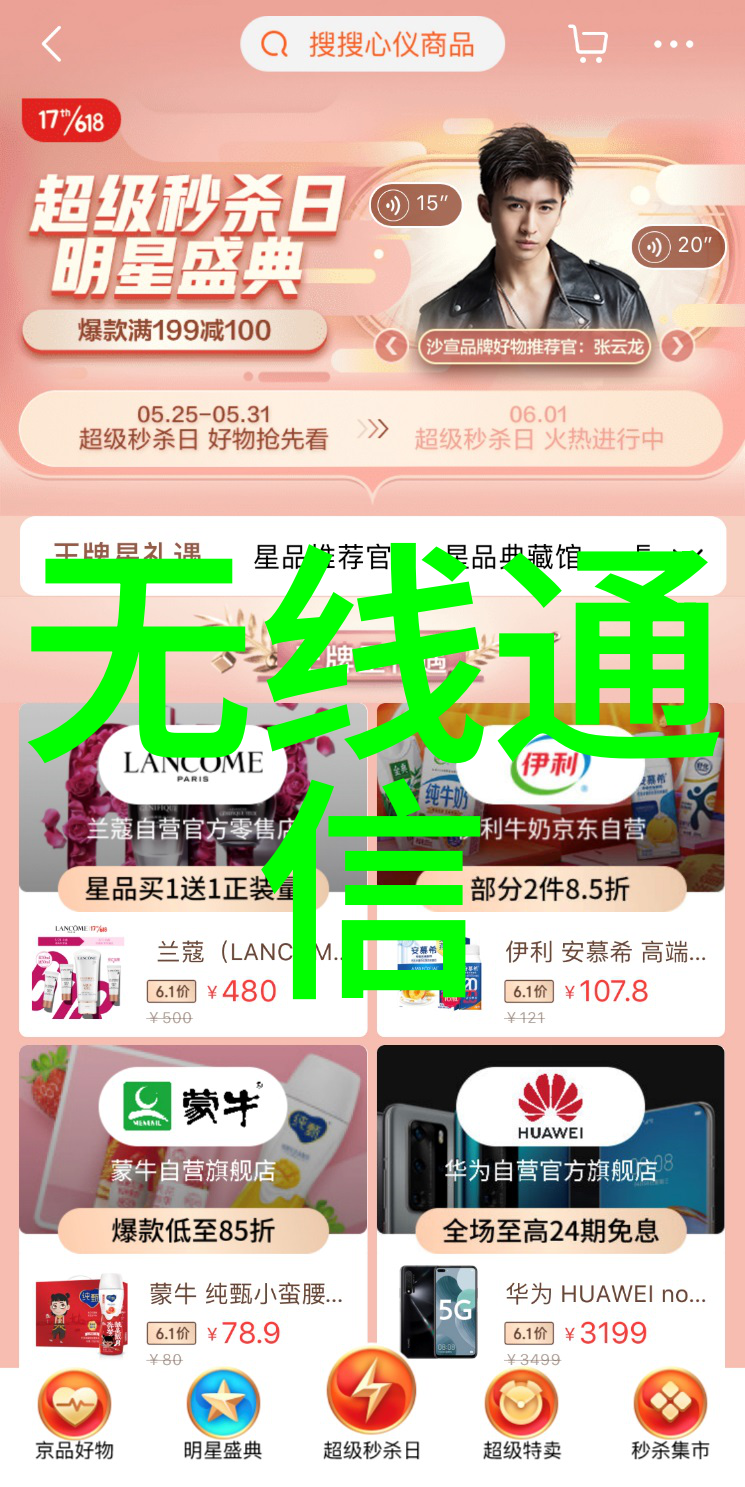
Task: View the 蒙牛 纯甄小蛮腰 ¥78.9 product
Action: click(193, 1312)
